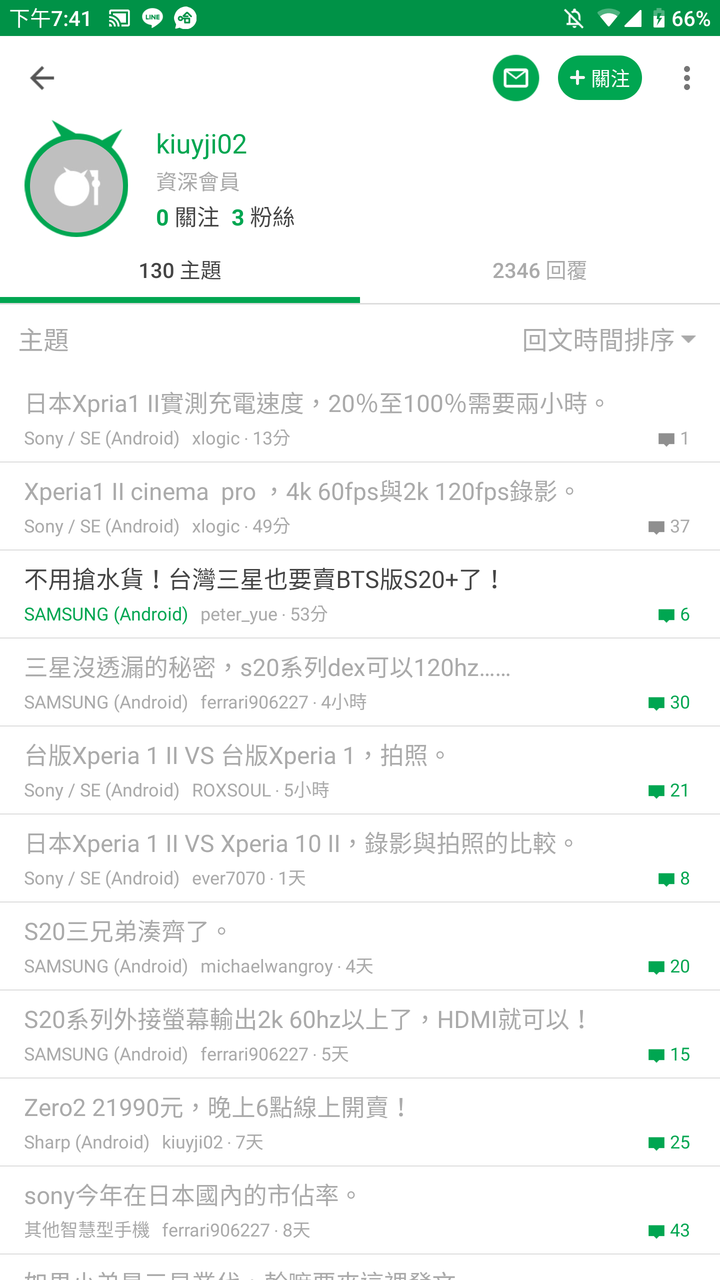Switch to the 2346 回覆 tab

[x=540, y=270]
